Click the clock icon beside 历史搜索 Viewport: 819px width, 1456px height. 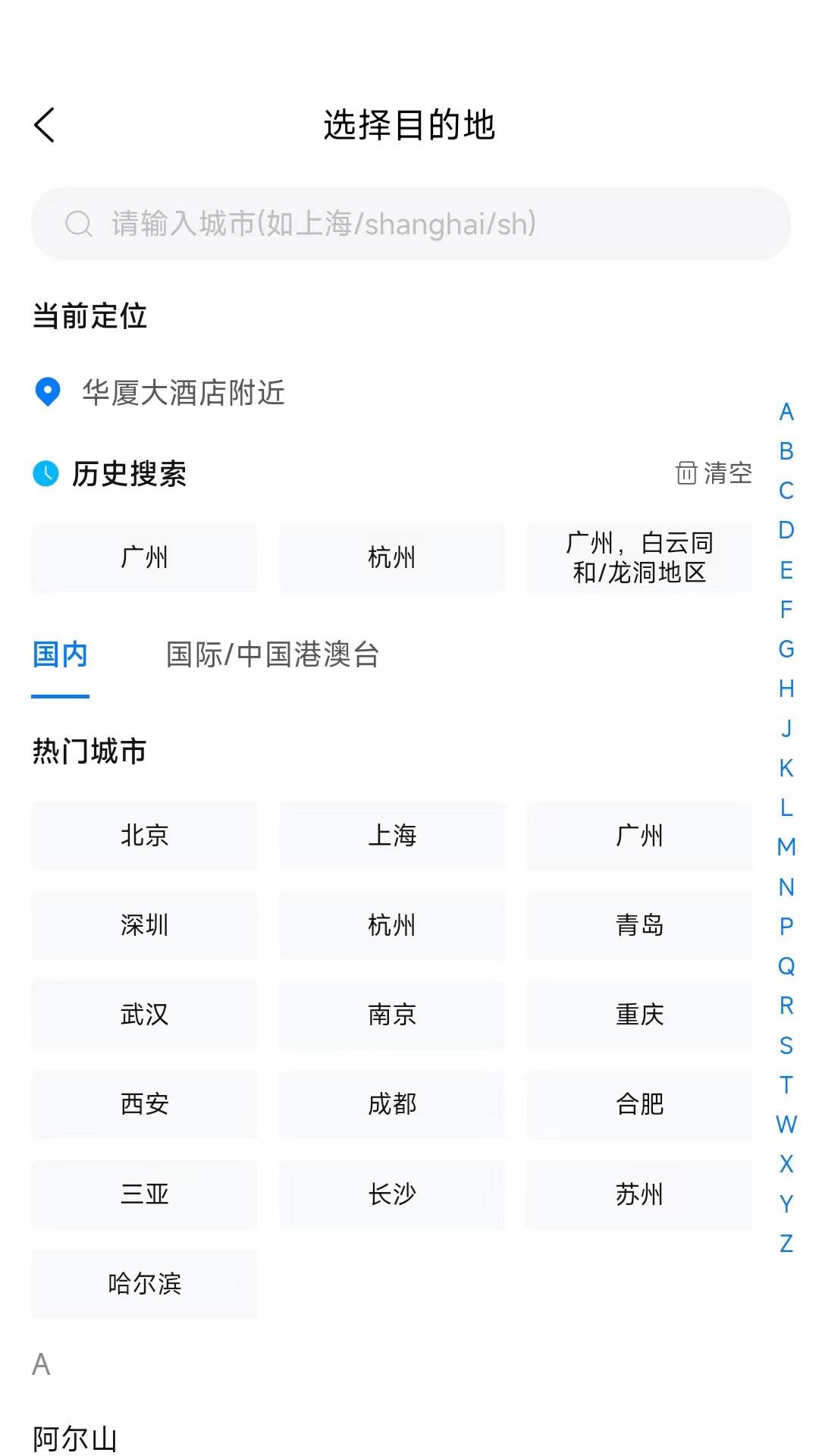tap(45, 473)
